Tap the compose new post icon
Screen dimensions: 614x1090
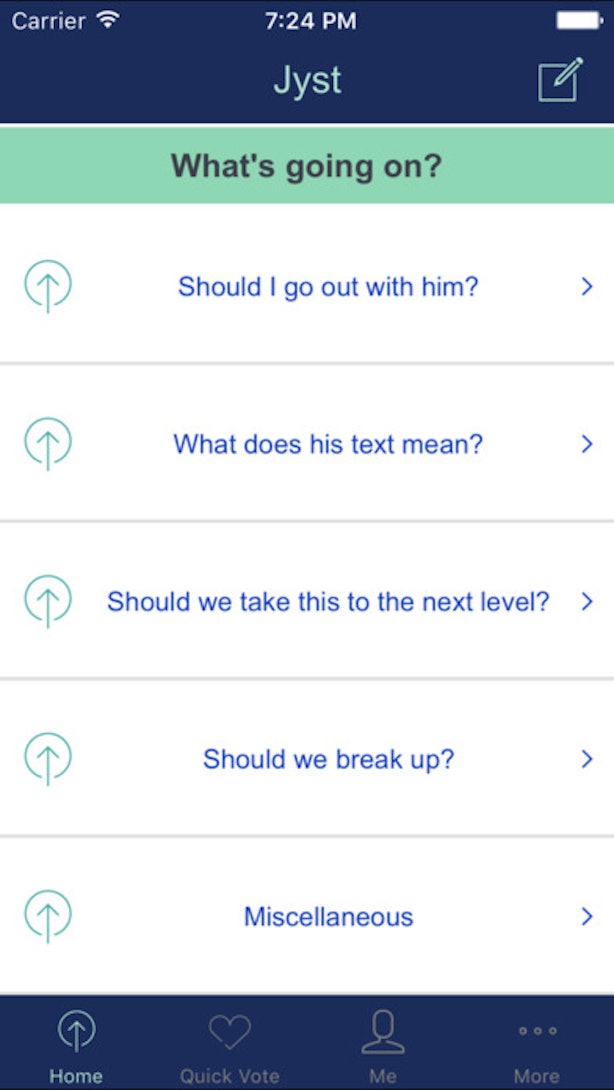click(x=560, y=81)
